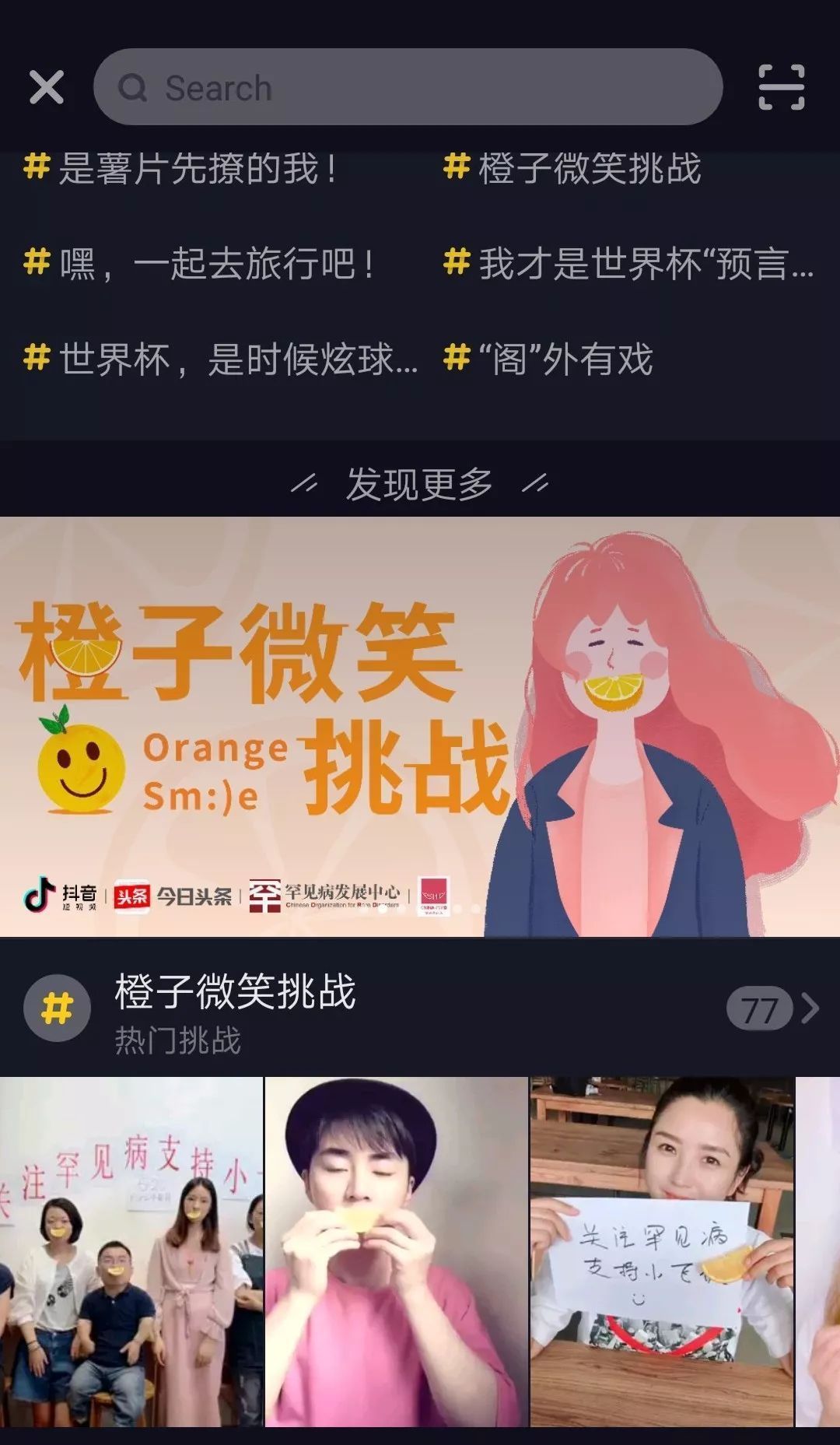Expand 橙子微笑挑战 with the right chevron arrow
Image resolution: width=840 pixels, height=1445 pixels.
(807, 1009)
